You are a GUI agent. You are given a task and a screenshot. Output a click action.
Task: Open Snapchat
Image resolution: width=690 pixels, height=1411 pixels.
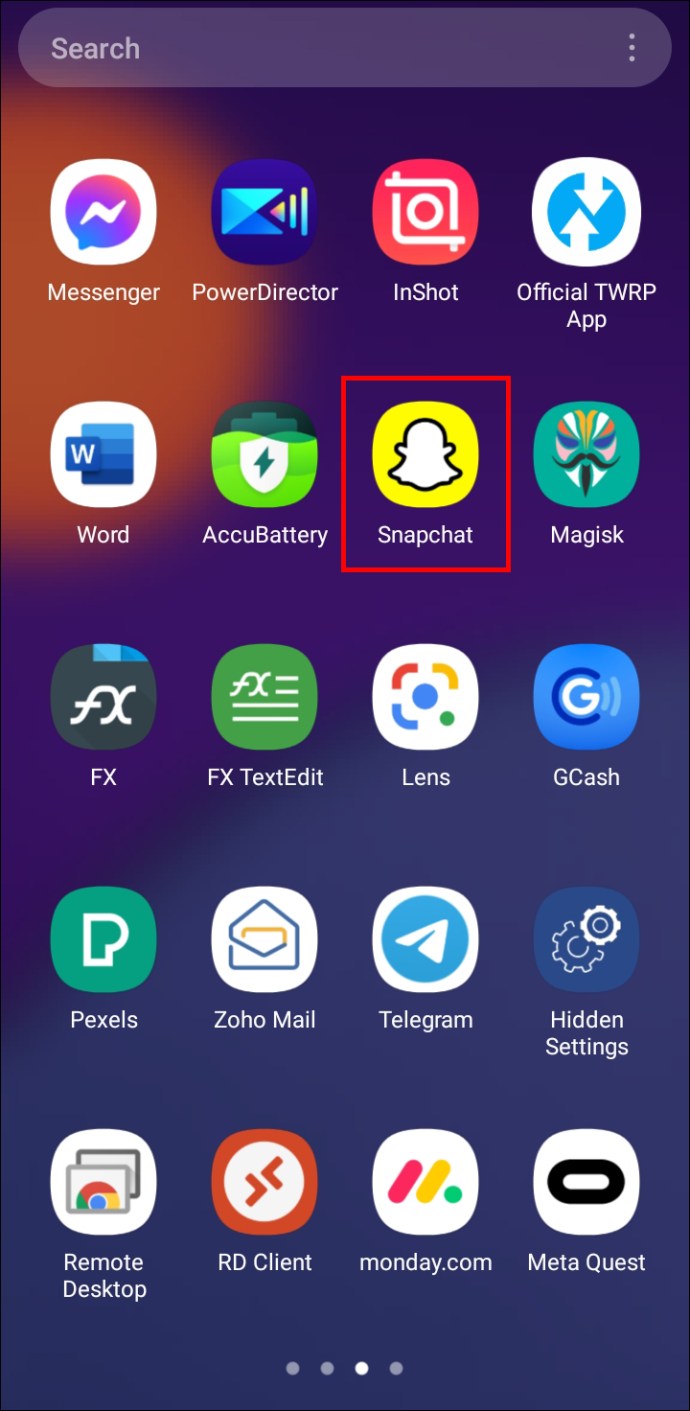tap(426, 455)
